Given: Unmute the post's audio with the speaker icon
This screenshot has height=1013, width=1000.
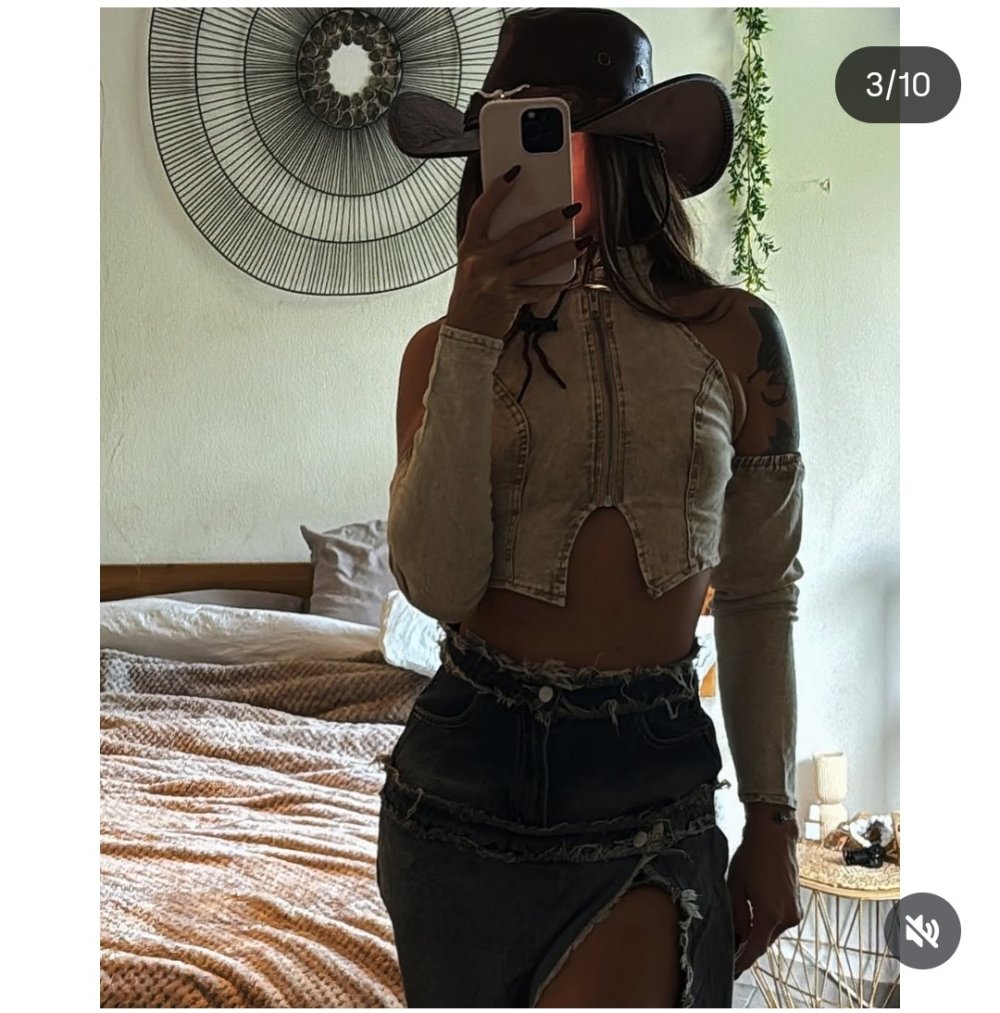Looking at the screenshot, I should [x=921, y=931].
